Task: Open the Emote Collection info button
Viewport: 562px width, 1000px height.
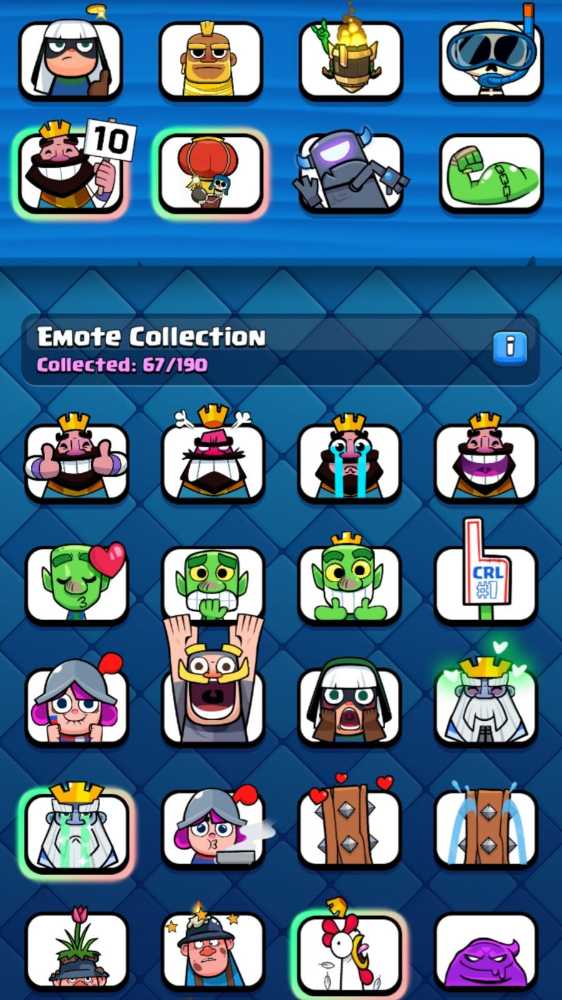Action: pyautogui.click(x=510, y=348)
